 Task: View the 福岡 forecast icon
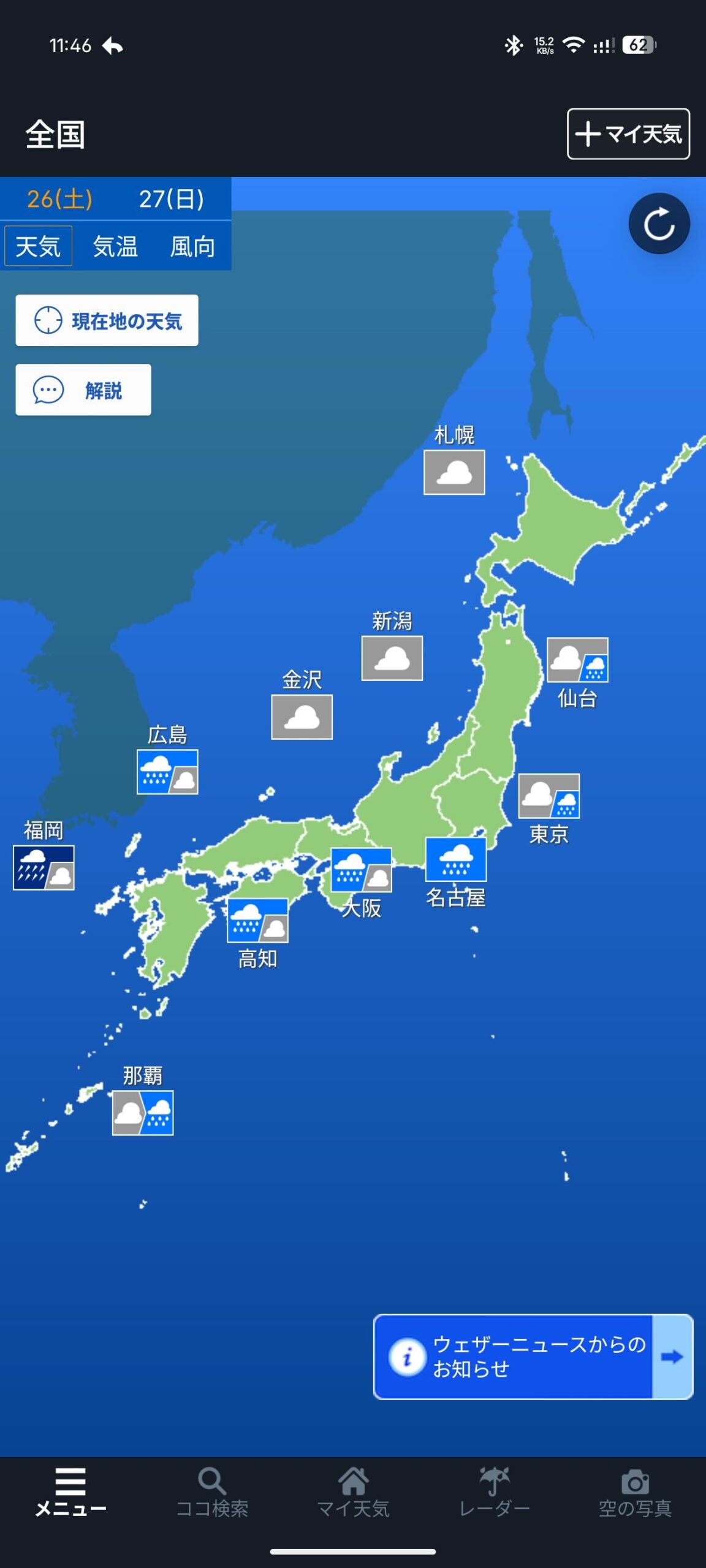pos(44,868)
